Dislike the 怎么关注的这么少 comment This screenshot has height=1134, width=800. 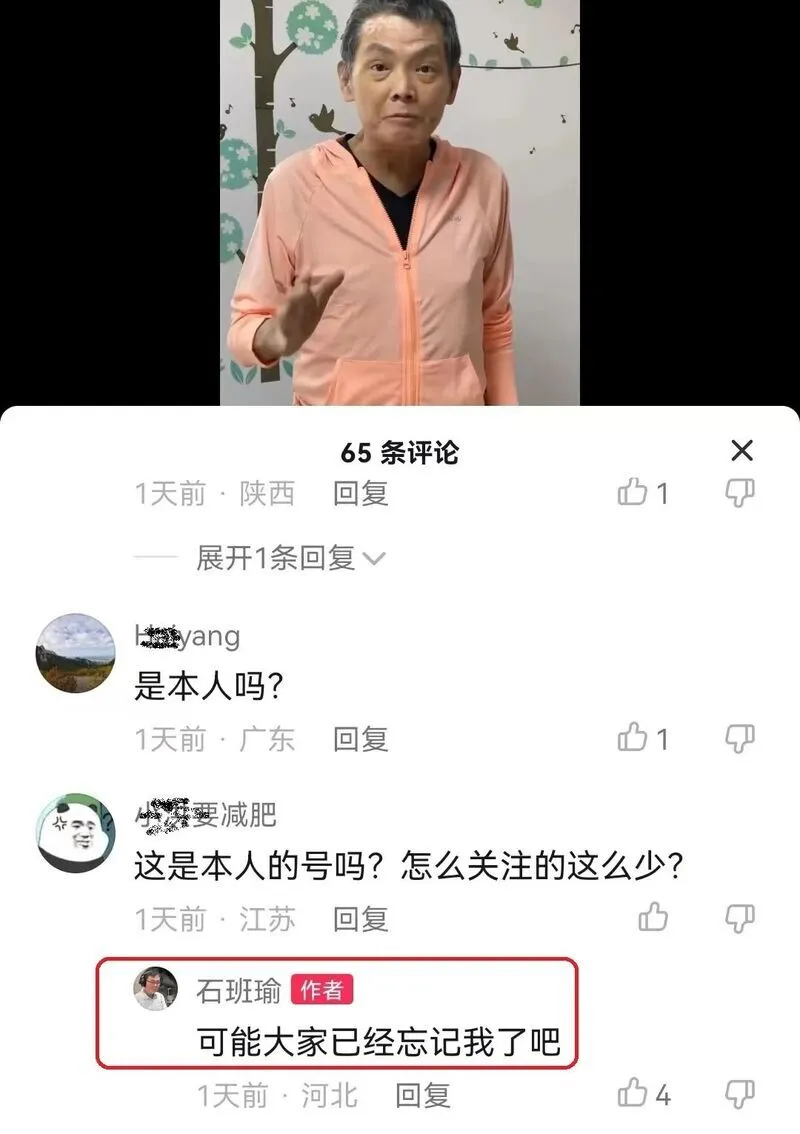click(739, 918)
